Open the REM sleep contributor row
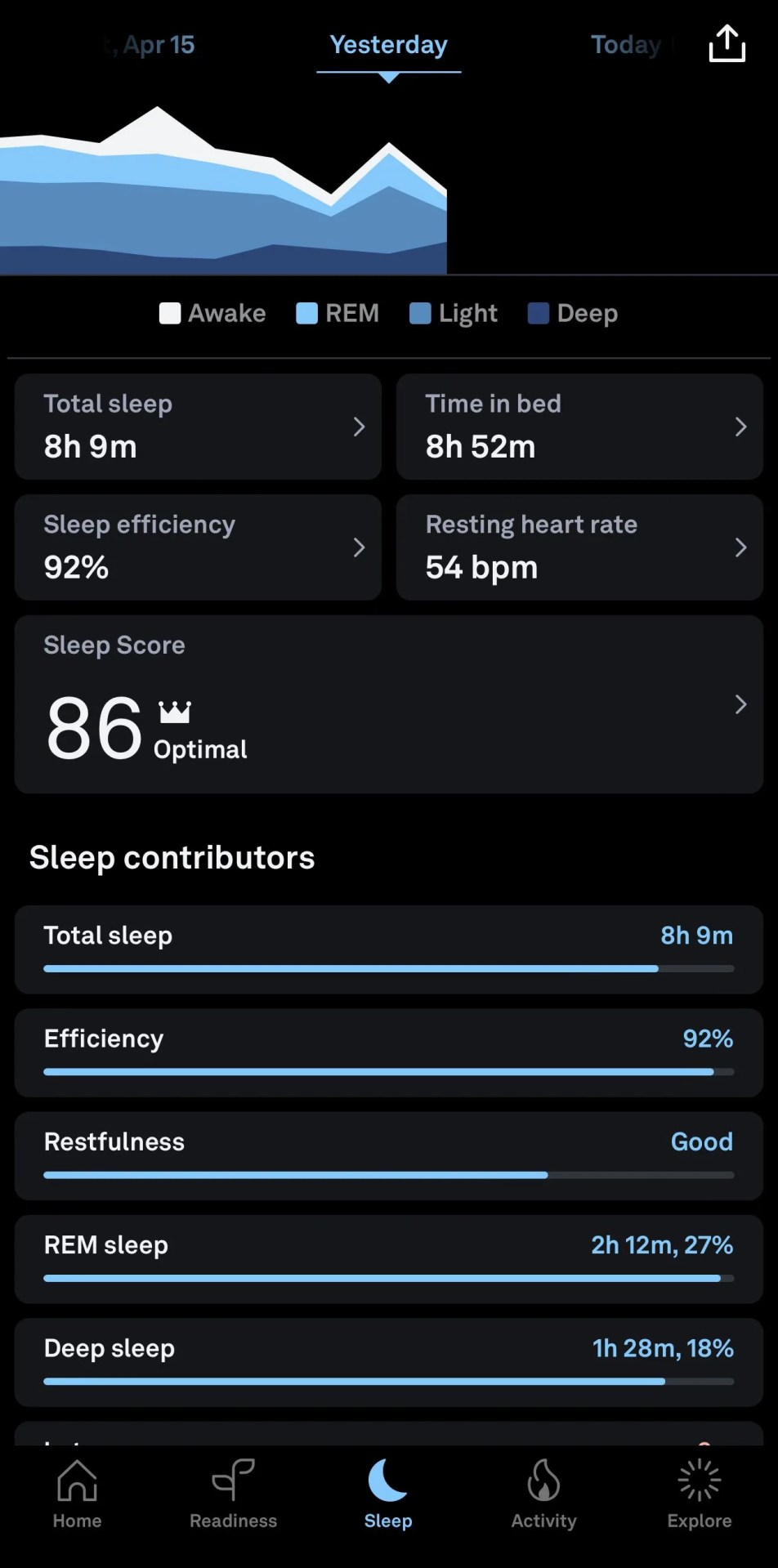The image size is (778, 1568). pos(389,1258)
